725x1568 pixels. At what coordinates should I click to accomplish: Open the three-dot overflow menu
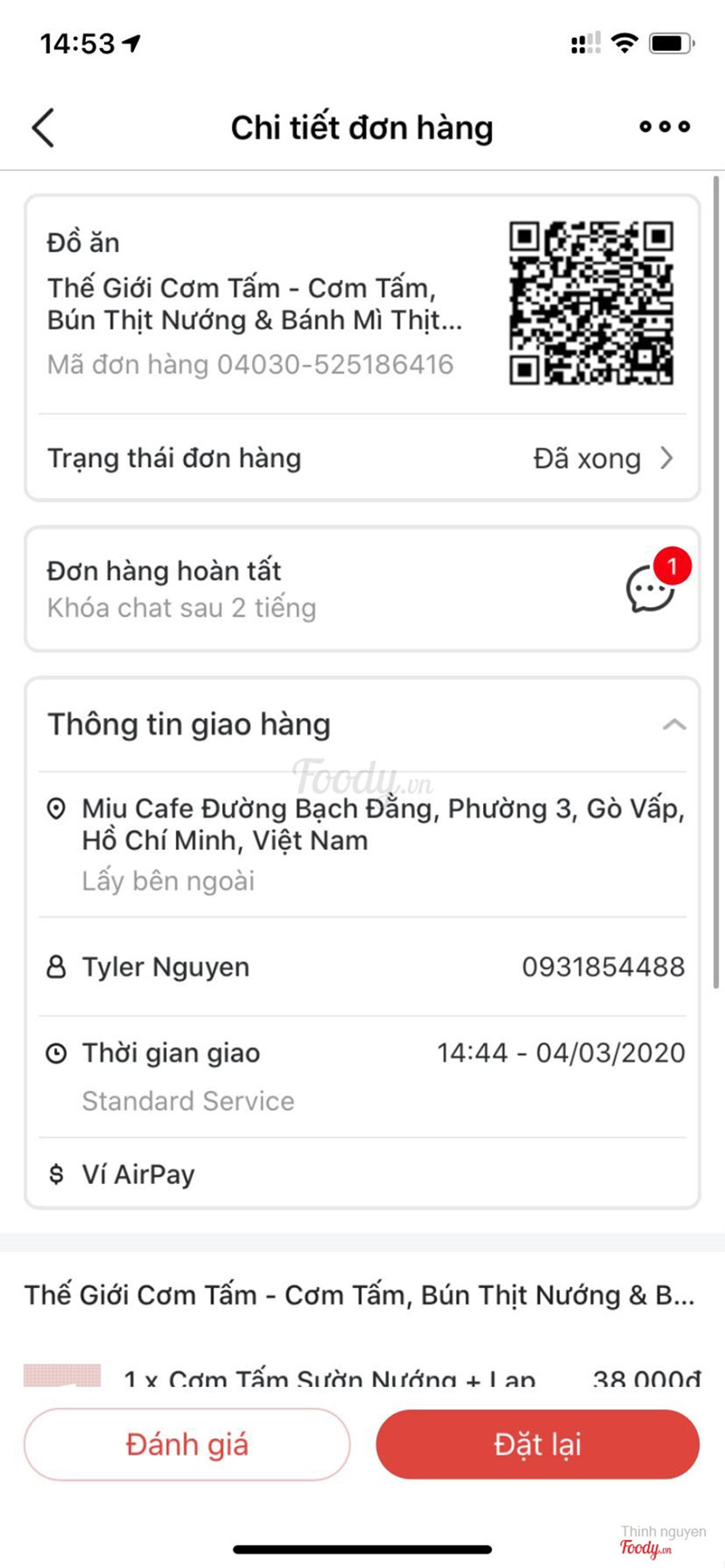point(664,128)
